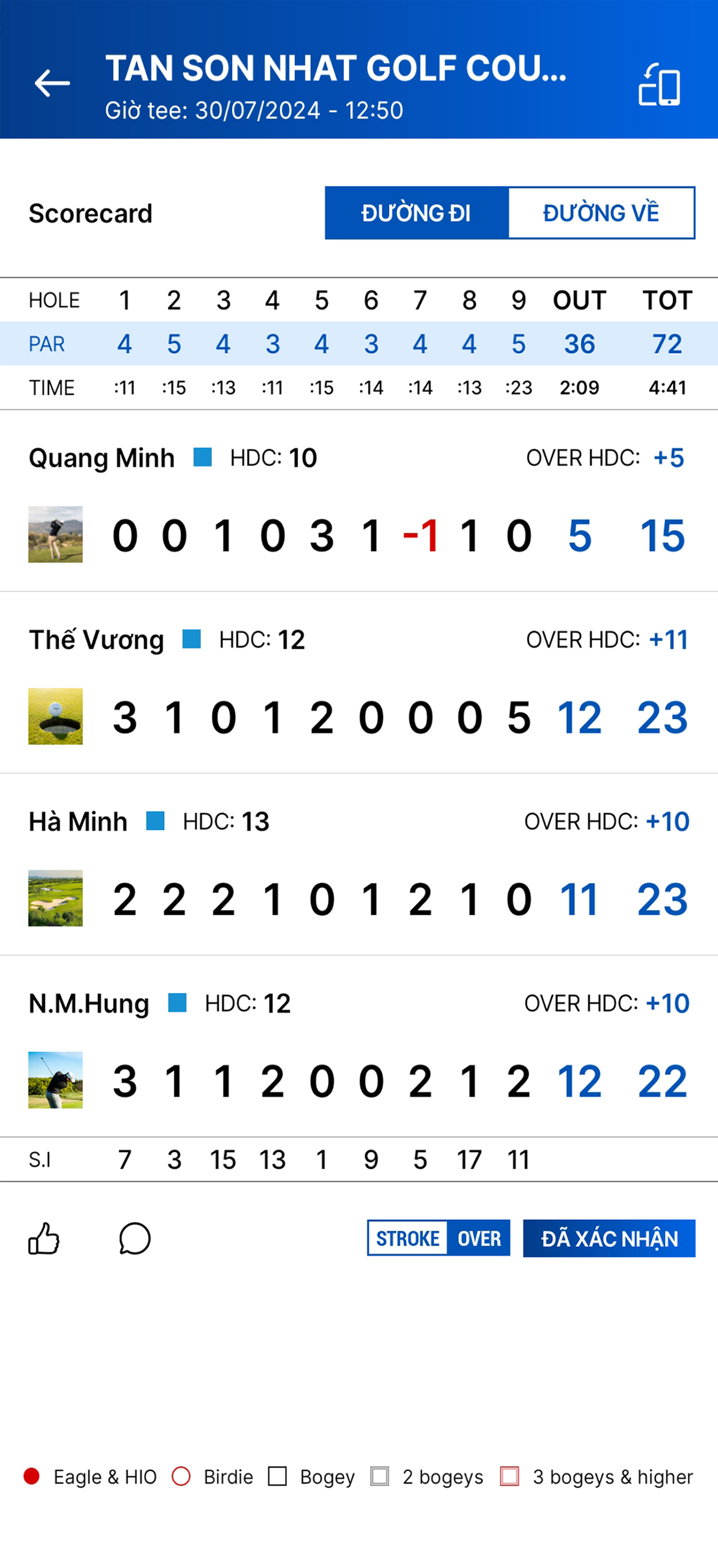This screenshot has height=1568, width=718.
Task: Open Thế Vương's profile photo
Action: pos(55,716)
